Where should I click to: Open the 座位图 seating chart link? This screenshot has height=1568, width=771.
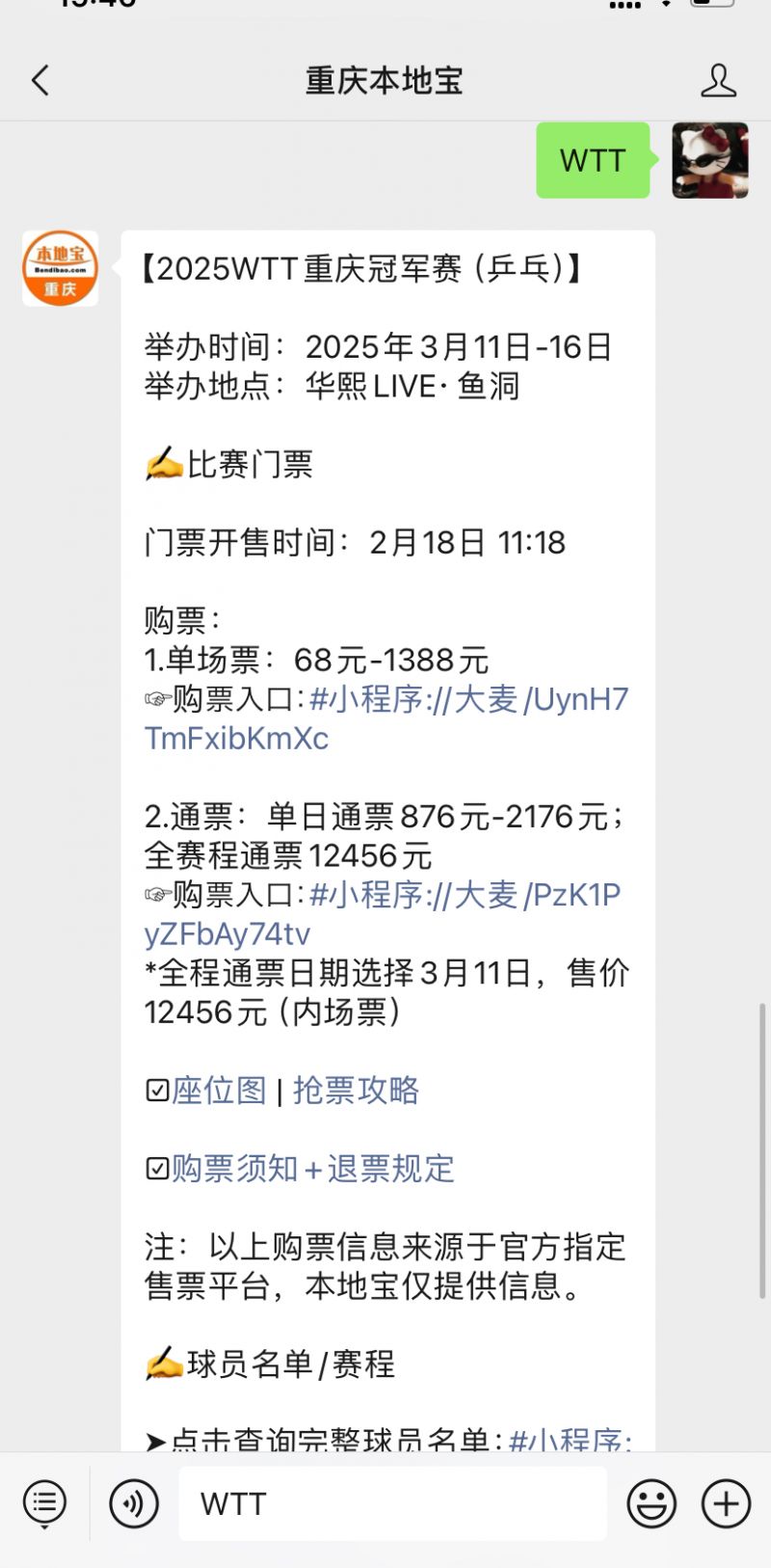point(220,1090)
